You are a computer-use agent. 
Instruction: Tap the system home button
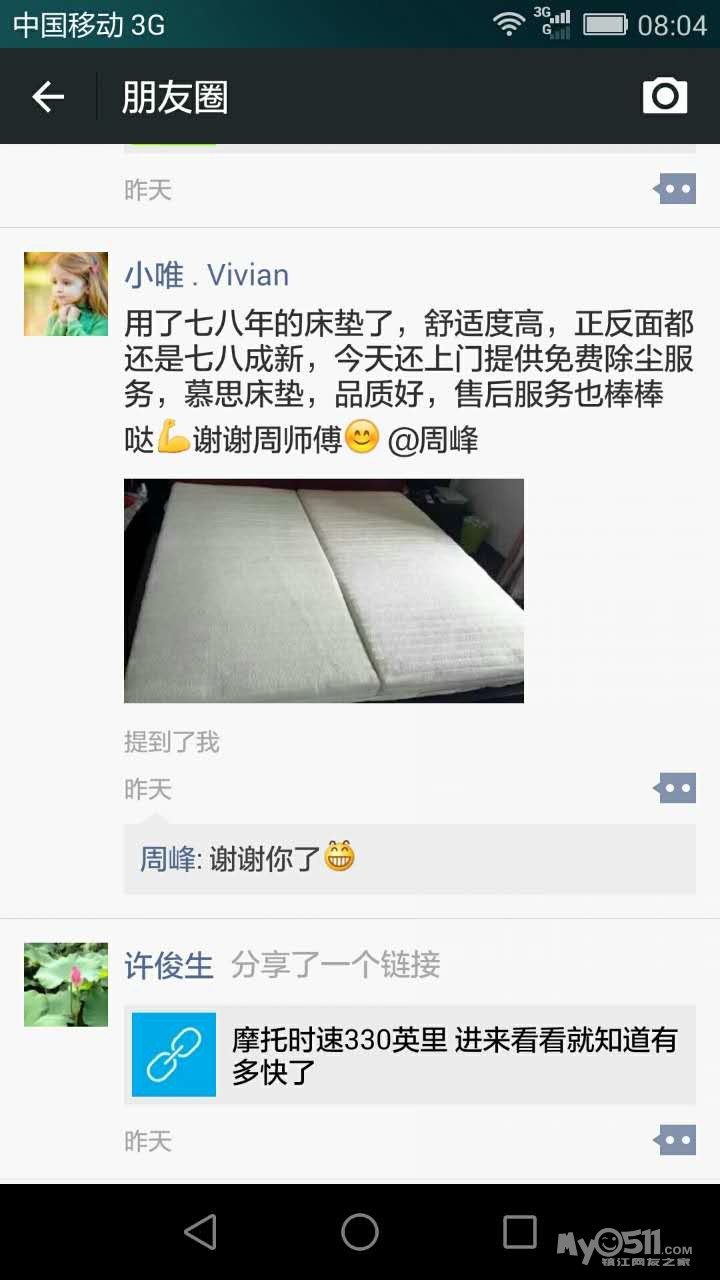tap(360, 1232)
